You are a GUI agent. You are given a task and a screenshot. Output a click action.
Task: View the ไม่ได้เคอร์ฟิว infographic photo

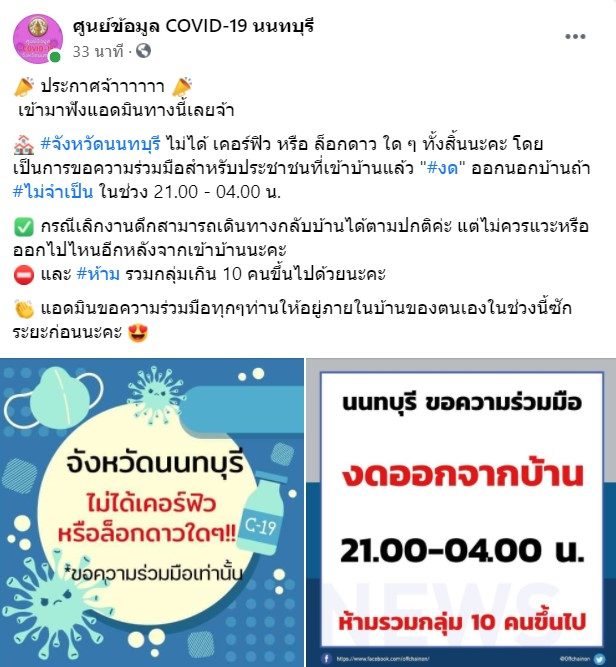point(152,512)
